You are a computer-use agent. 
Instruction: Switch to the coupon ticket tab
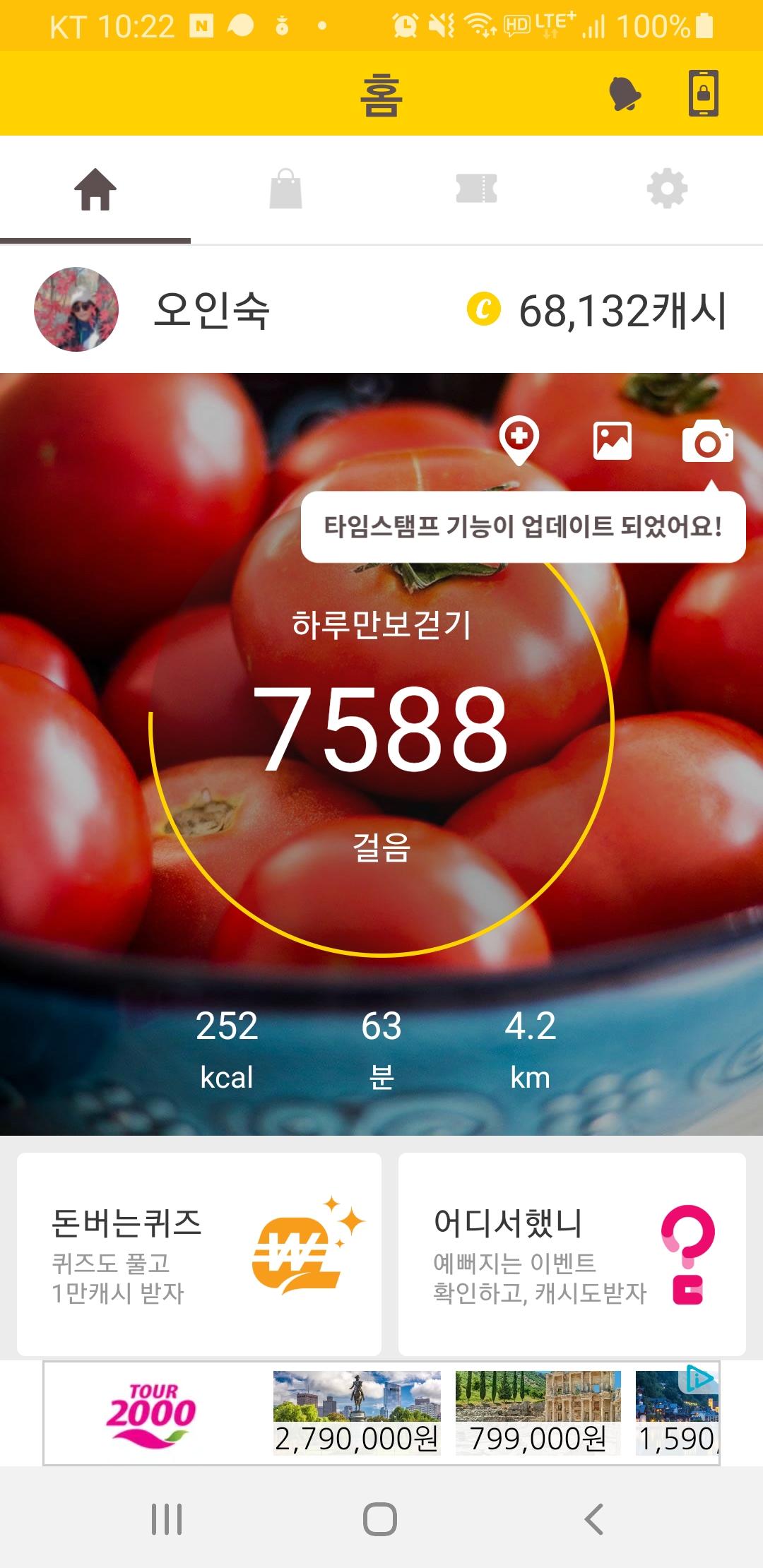[477, 189]
